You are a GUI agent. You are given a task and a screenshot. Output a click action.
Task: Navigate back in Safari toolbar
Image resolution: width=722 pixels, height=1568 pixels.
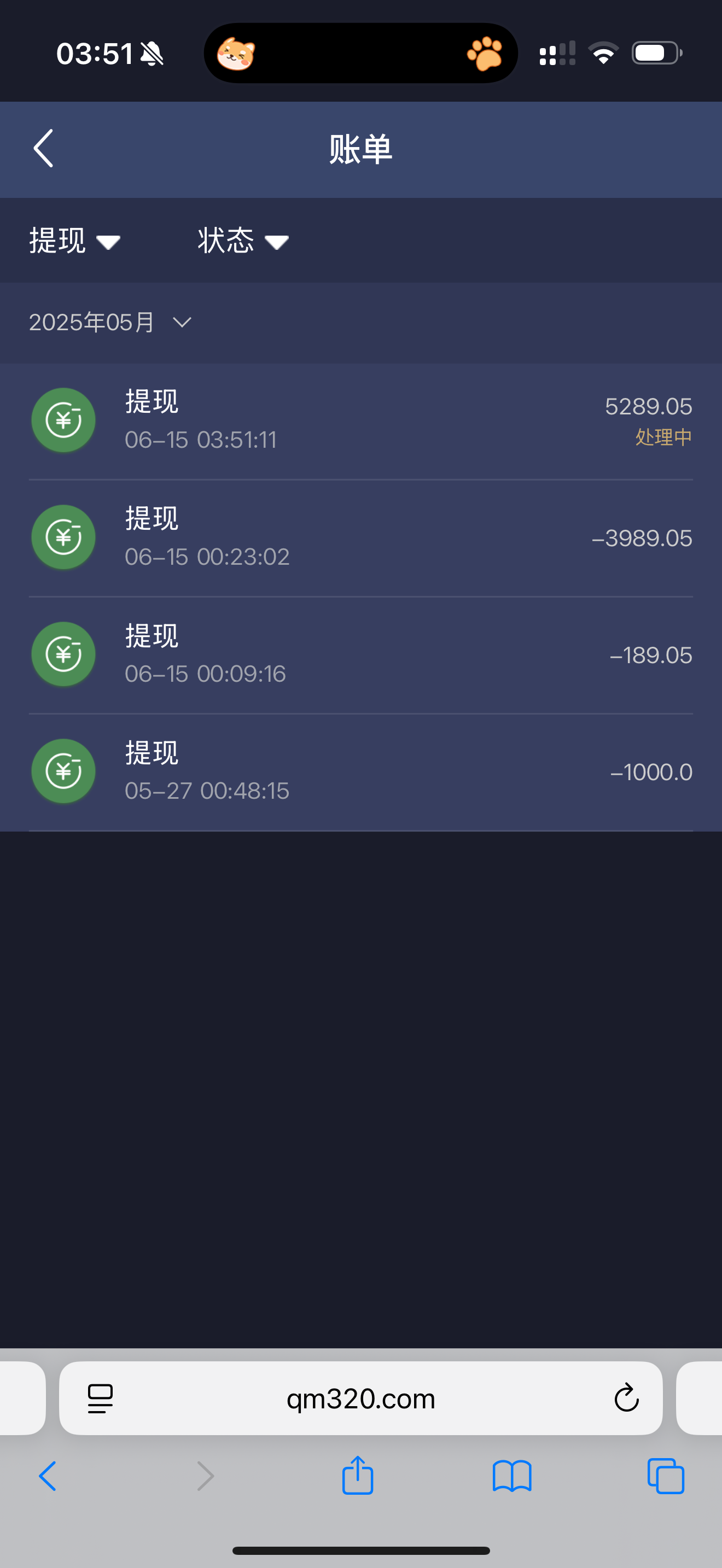tap(48, 1476)
